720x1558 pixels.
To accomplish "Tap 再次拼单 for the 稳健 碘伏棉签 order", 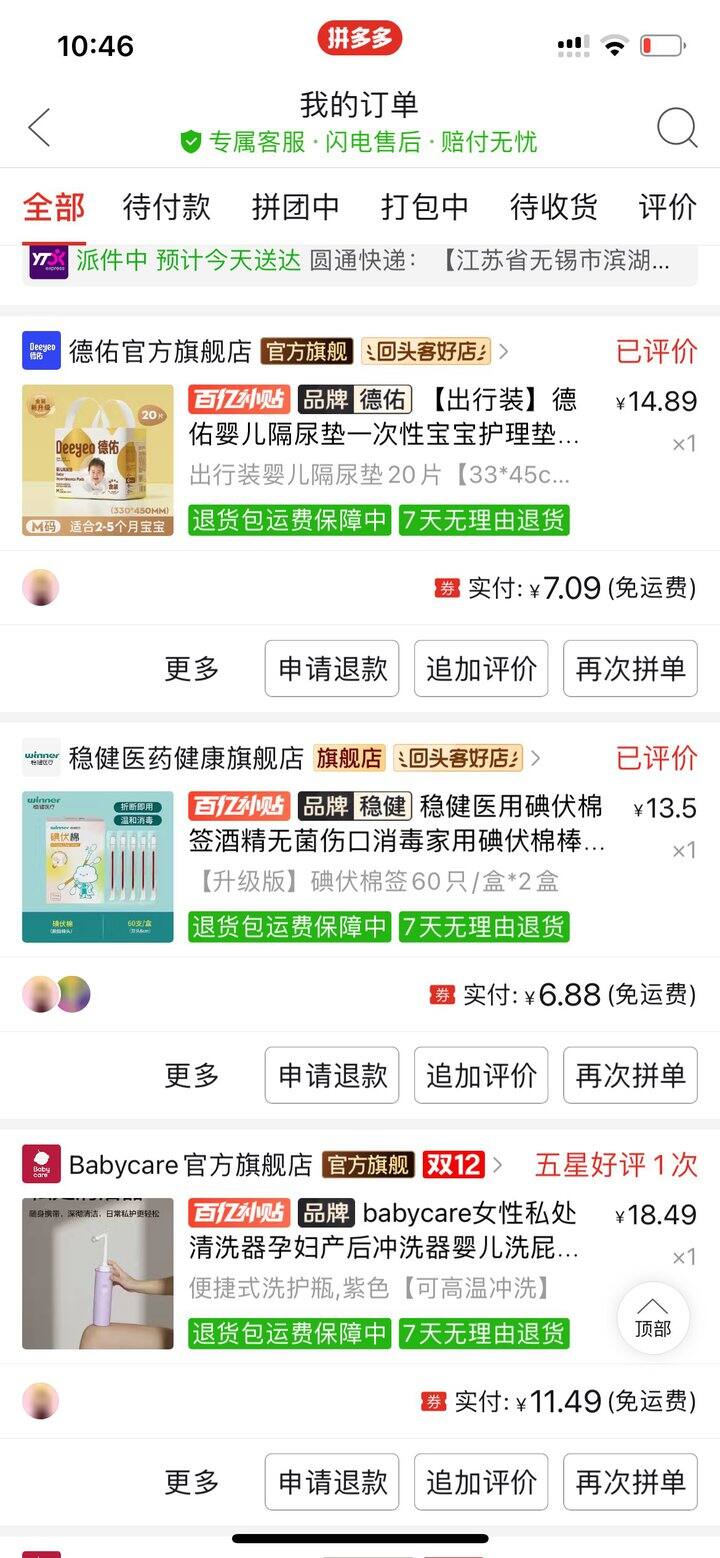I will tap(630, 1076).
